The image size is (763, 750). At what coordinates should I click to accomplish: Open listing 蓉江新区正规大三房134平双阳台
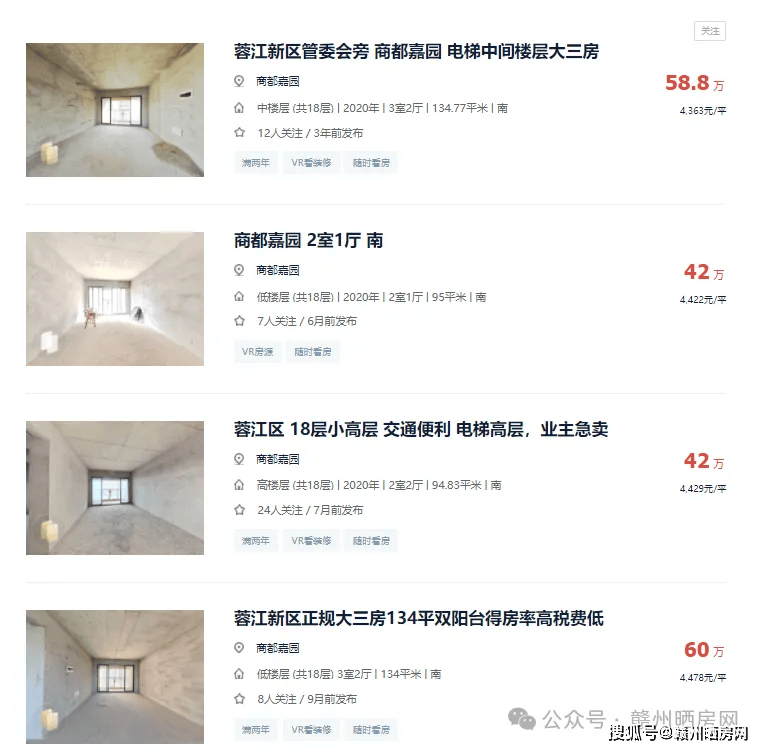click(x=418, y=618)
